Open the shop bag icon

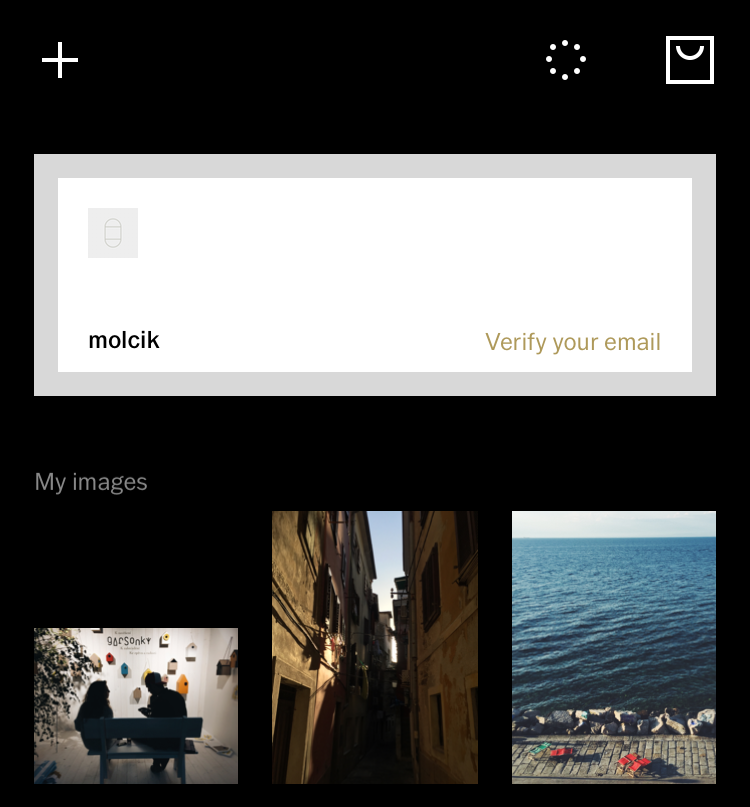point(690,60)
